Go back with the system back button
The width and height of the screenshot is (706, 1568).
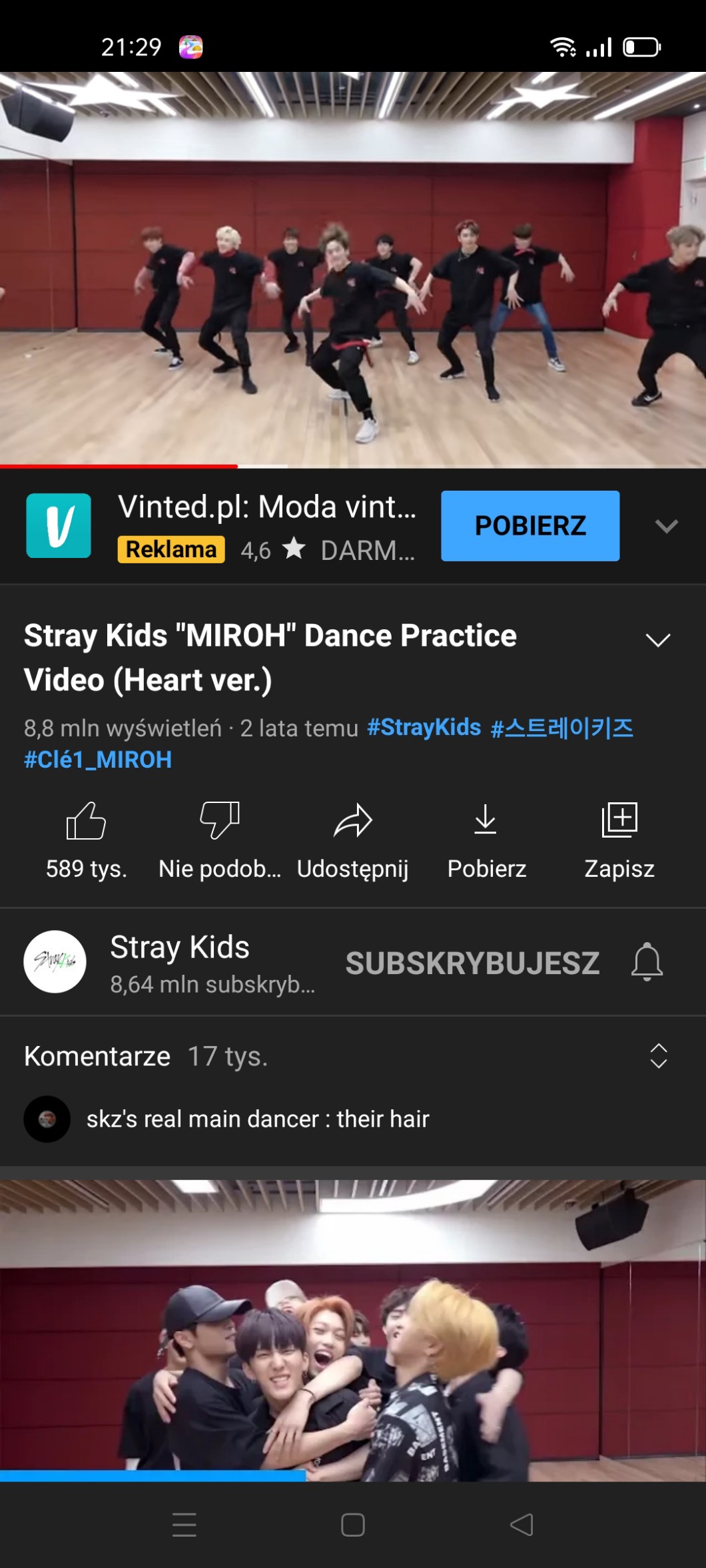[522, 1525]
